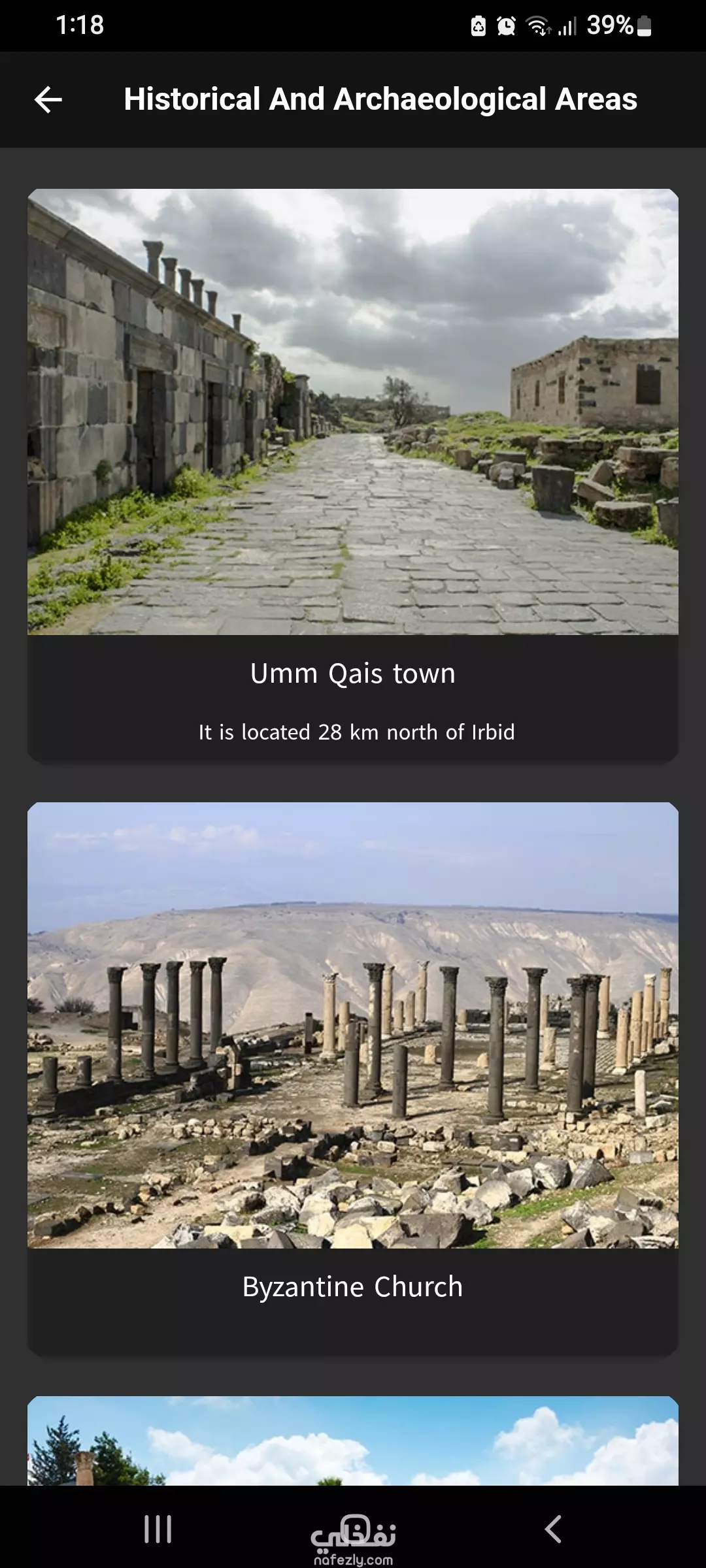Open the Umm Qais town card
Viewport: 706px width, 1568px height.
click(353, 476)
